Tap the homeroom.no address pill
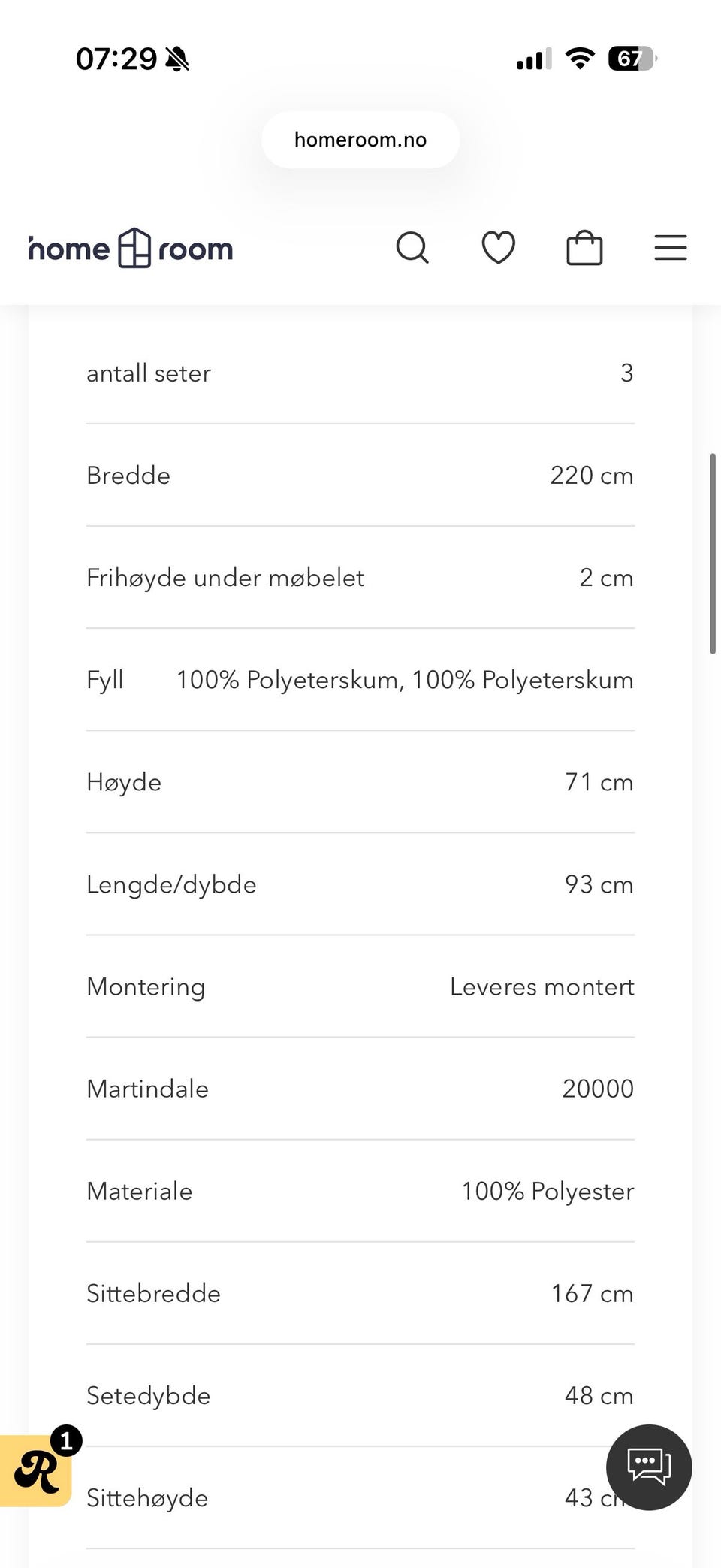Viewport: 721px width, 1568px height. click(x=360, y=140)
